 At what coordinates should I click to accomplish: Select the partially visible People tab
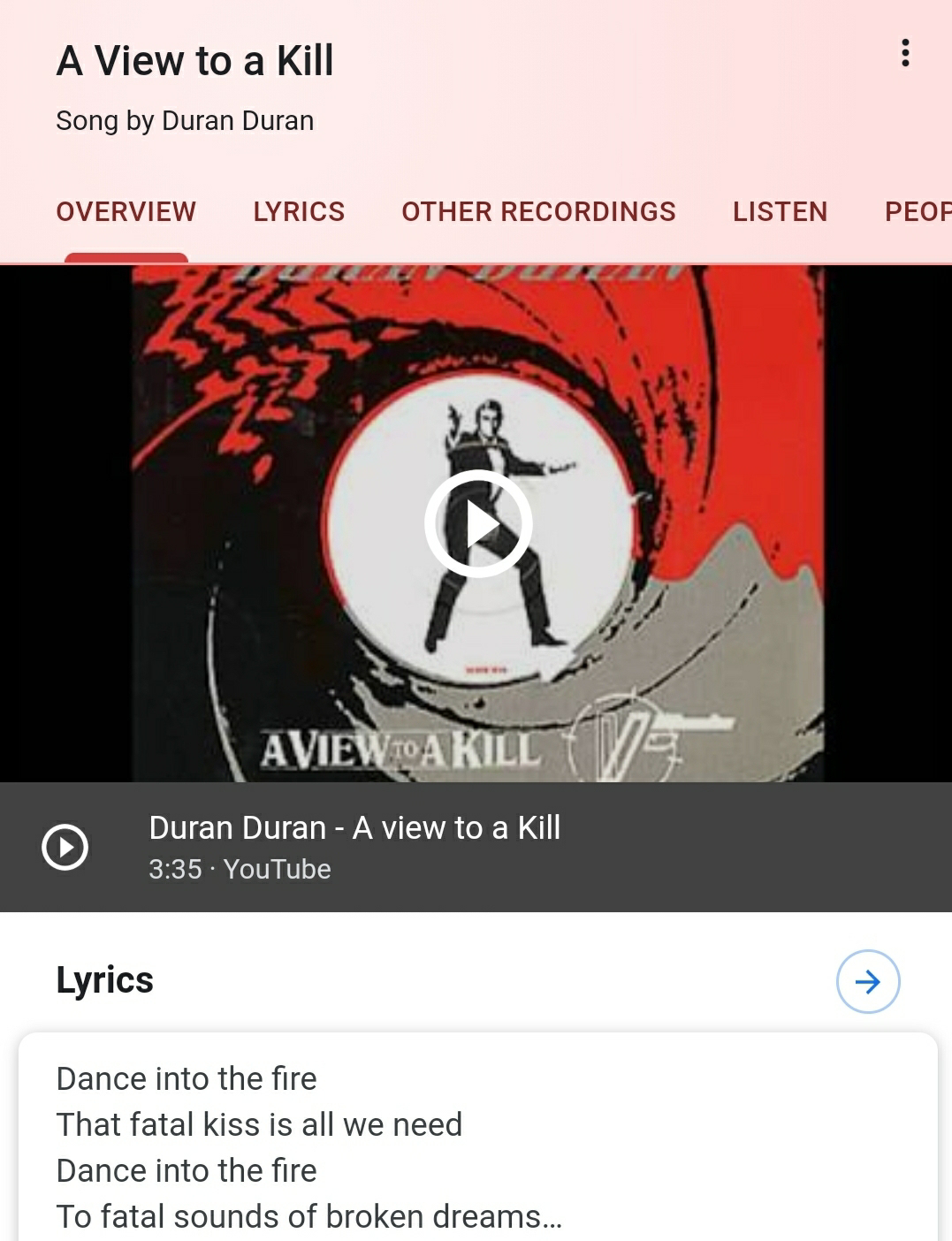tap(919, 212)
